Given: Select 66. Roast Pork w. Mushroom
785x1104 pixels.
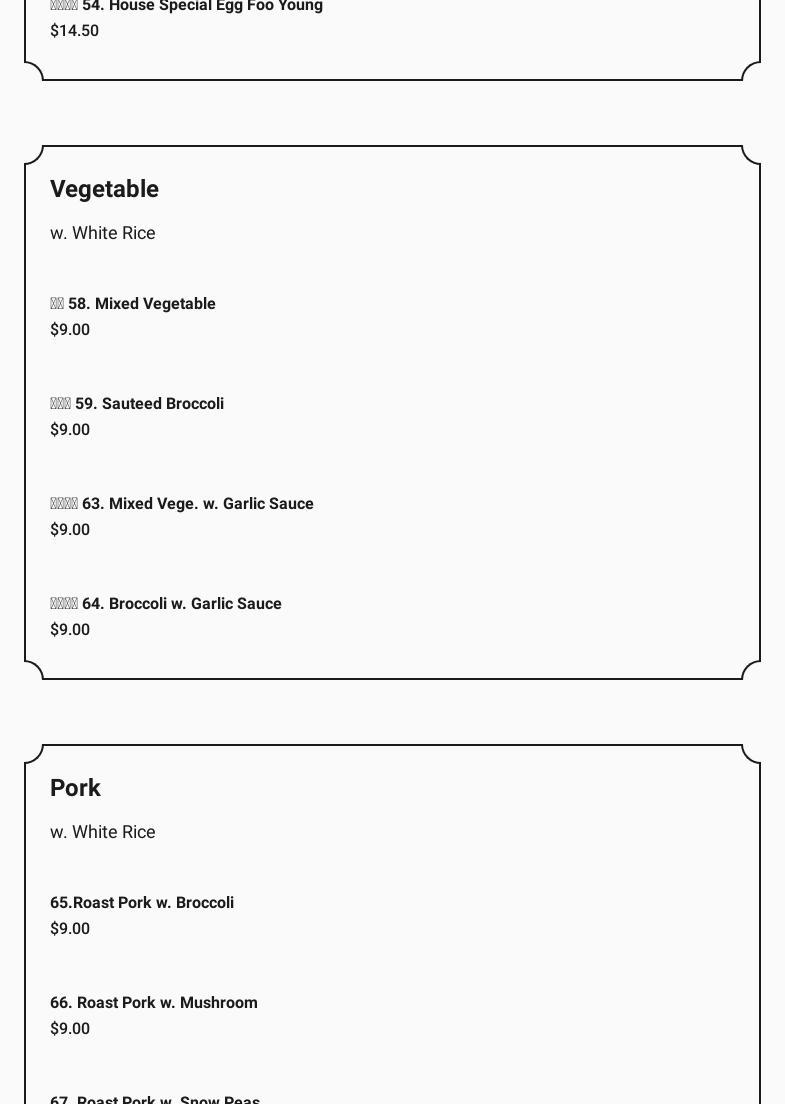Looking at the screenshot, I should point(154,1003).
